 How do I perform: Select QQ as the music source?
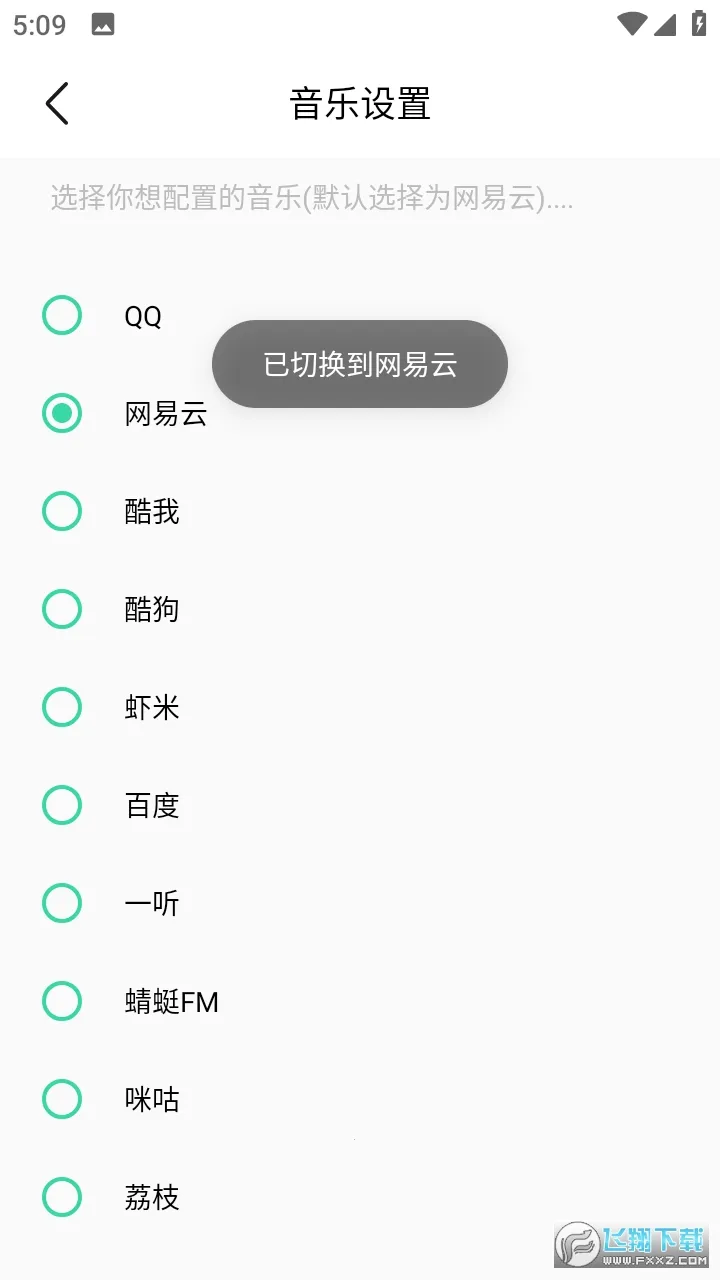point(62,315)
